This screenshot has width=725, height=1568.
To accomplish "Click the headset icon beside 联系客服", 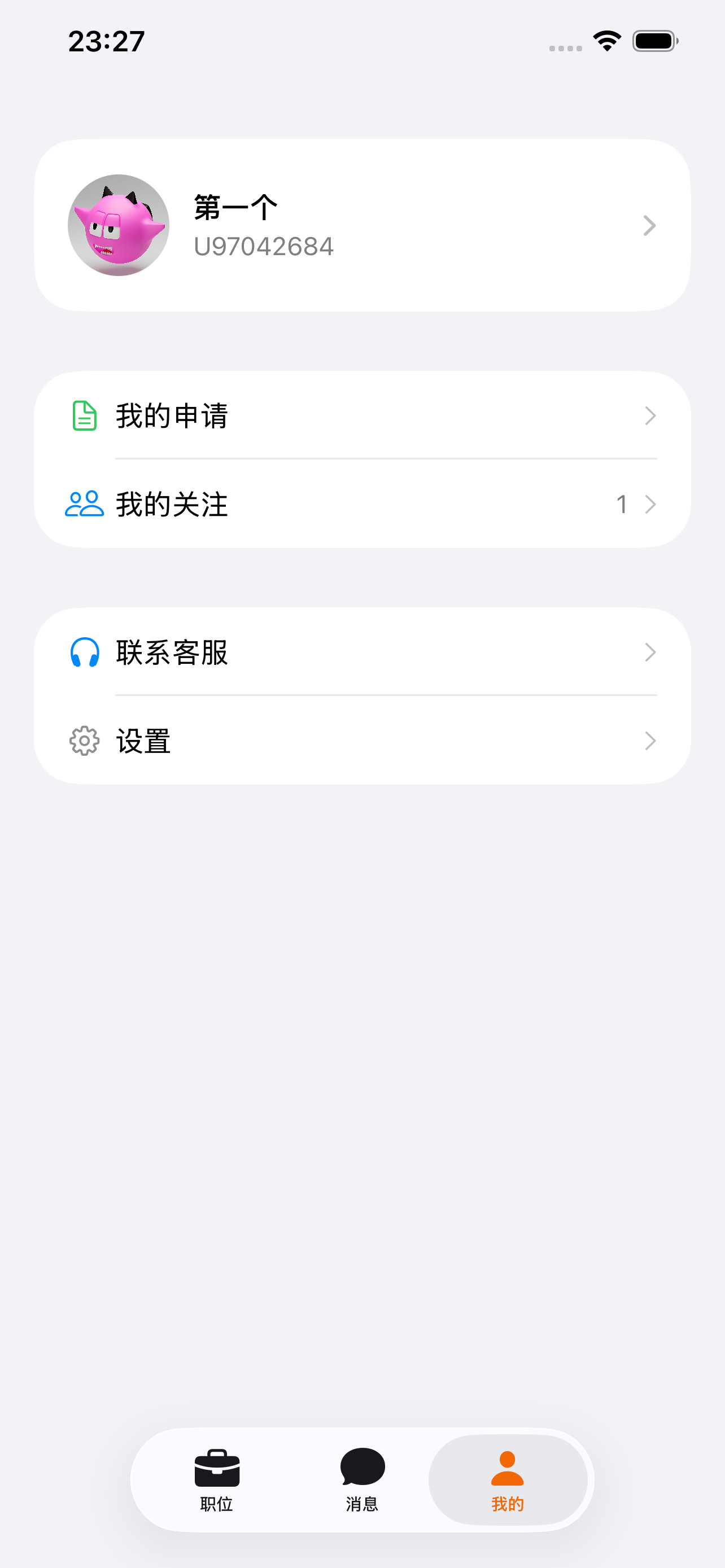I will 84,652.
